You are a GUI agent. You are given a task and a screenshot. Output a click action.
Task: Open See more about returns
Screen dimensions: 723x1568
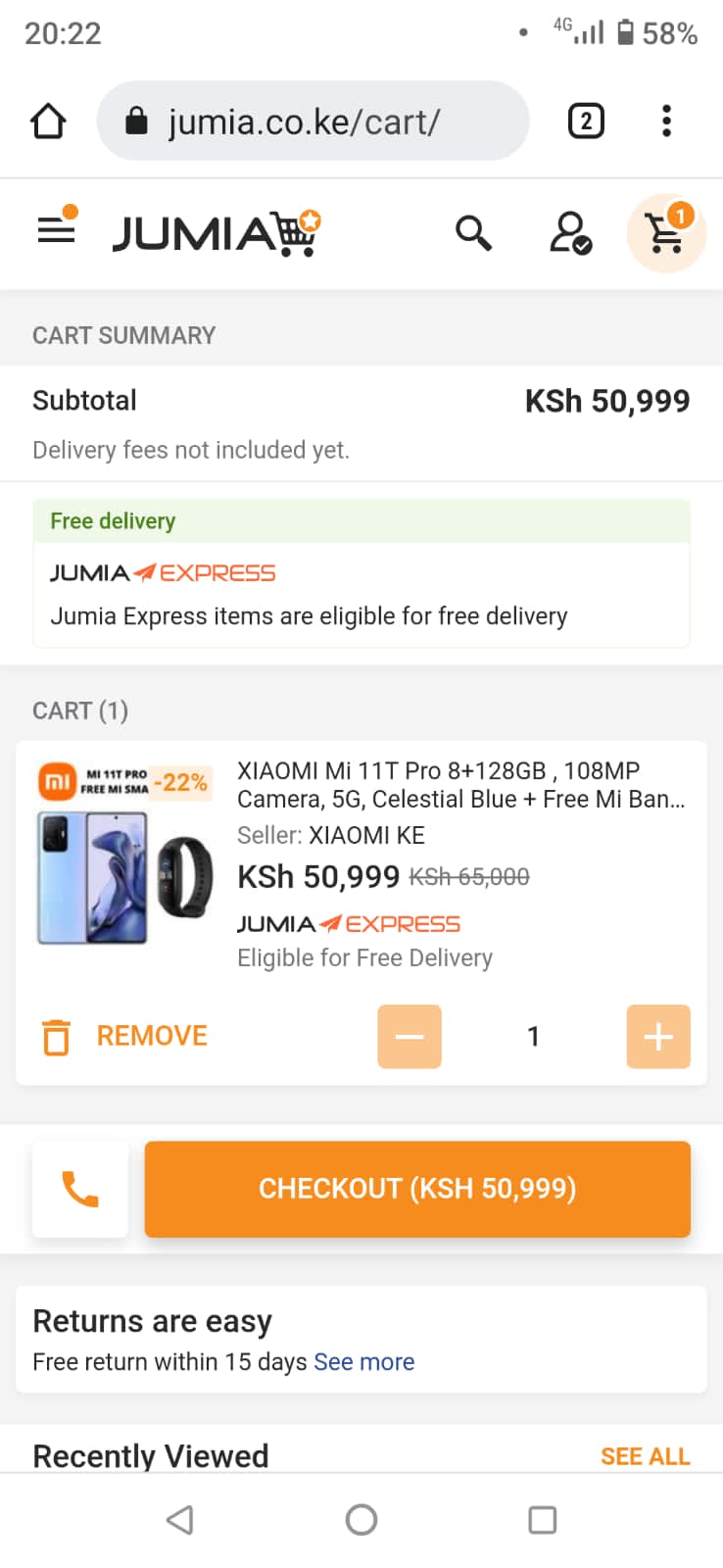[363, 1362]
